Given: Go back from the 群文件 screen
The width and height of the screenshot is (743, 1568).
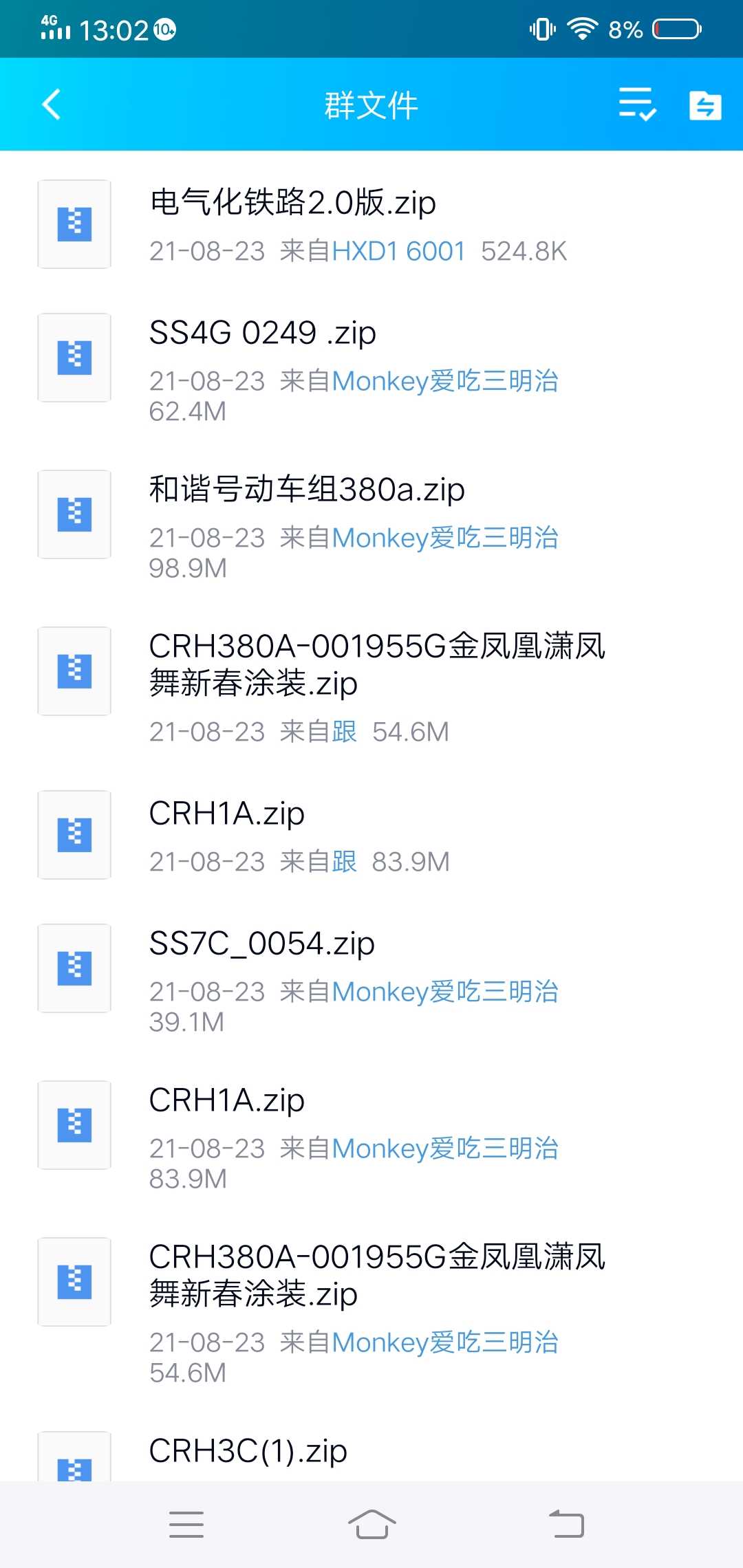Looking at the screenshot, I should pyautogui.click(x=52, y=105).
